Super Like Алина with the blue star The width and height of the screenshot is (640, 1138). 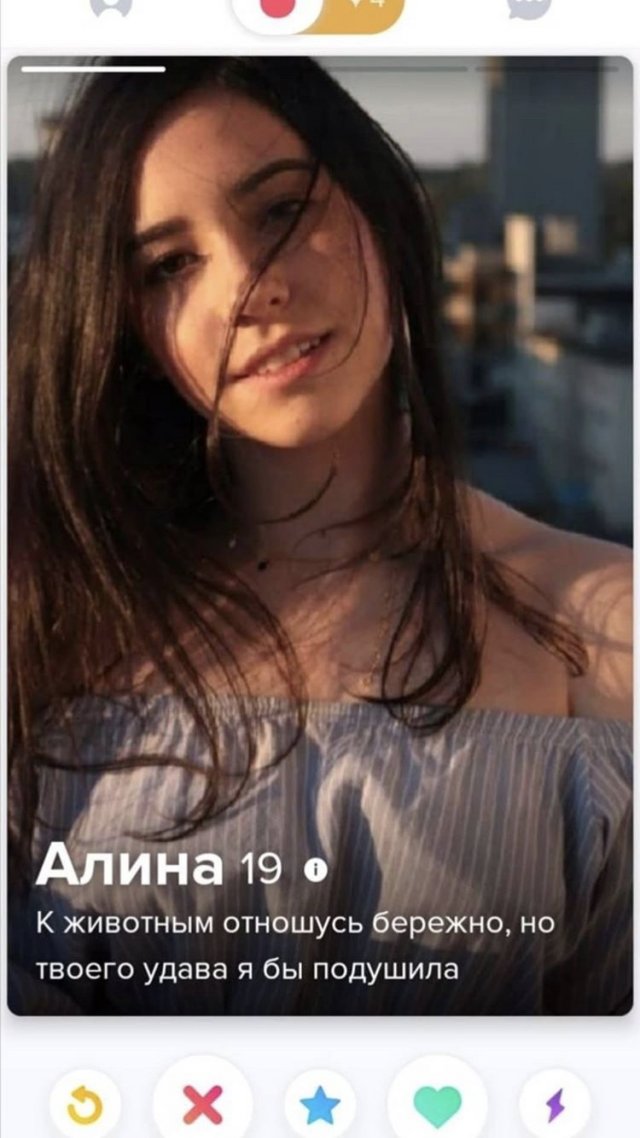point(320,1106)
